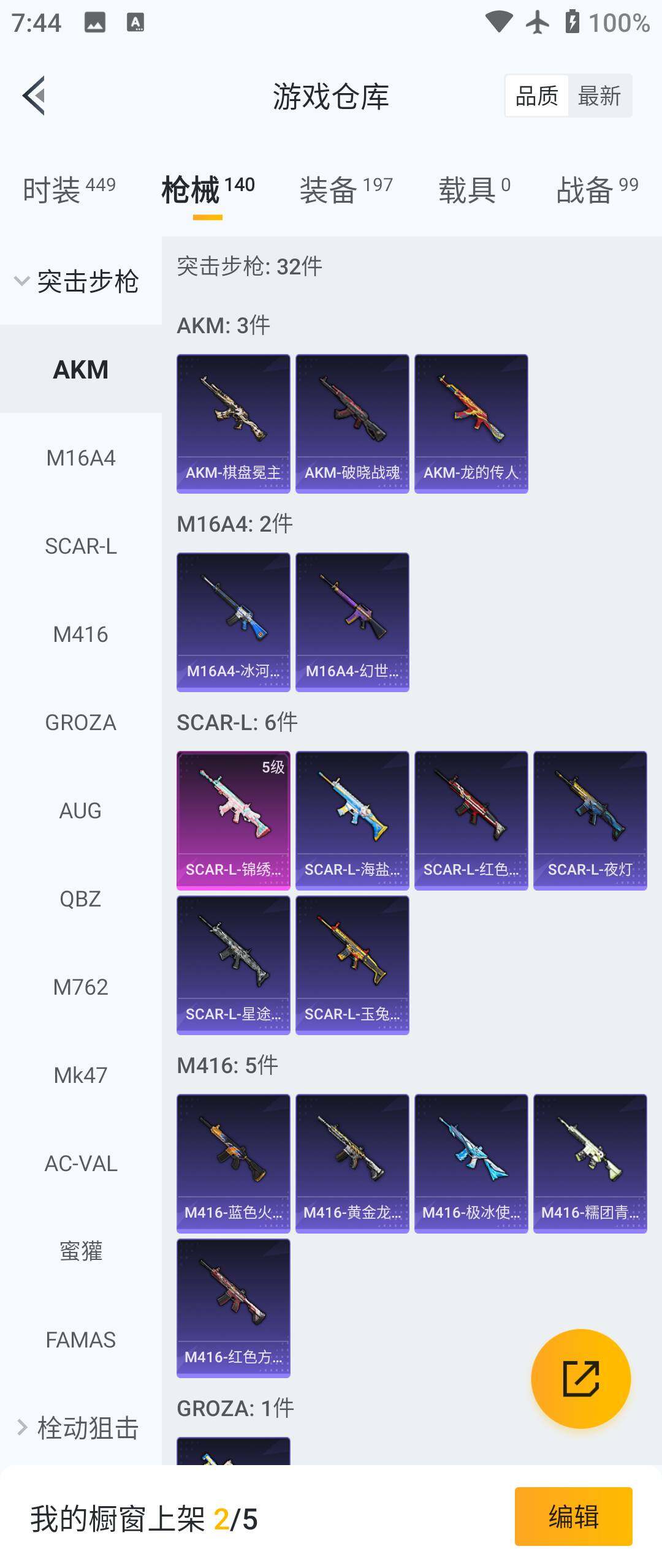
Task: Switch to the 装备 tab
Action: coord(346,189)
